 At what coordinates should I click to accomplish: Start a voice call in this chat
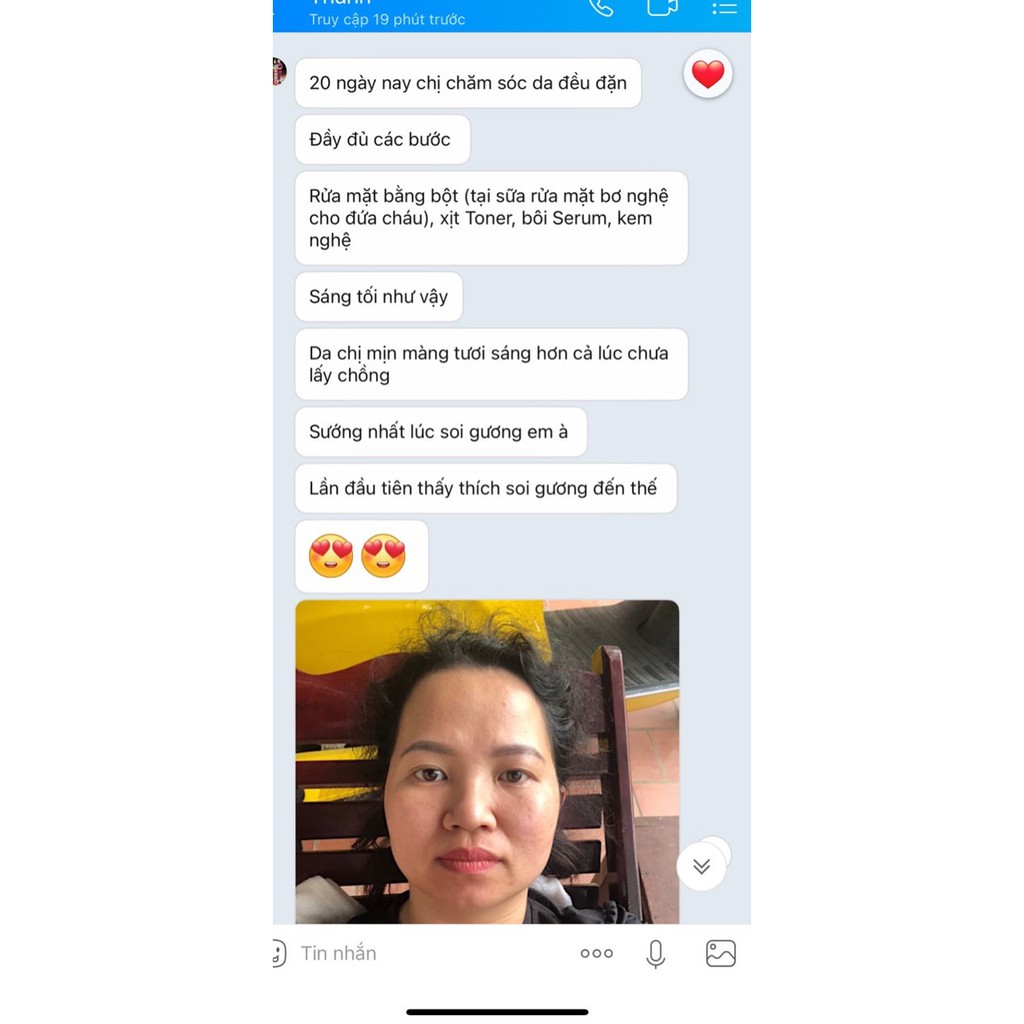pyautogui.click(x=601, y=7)
